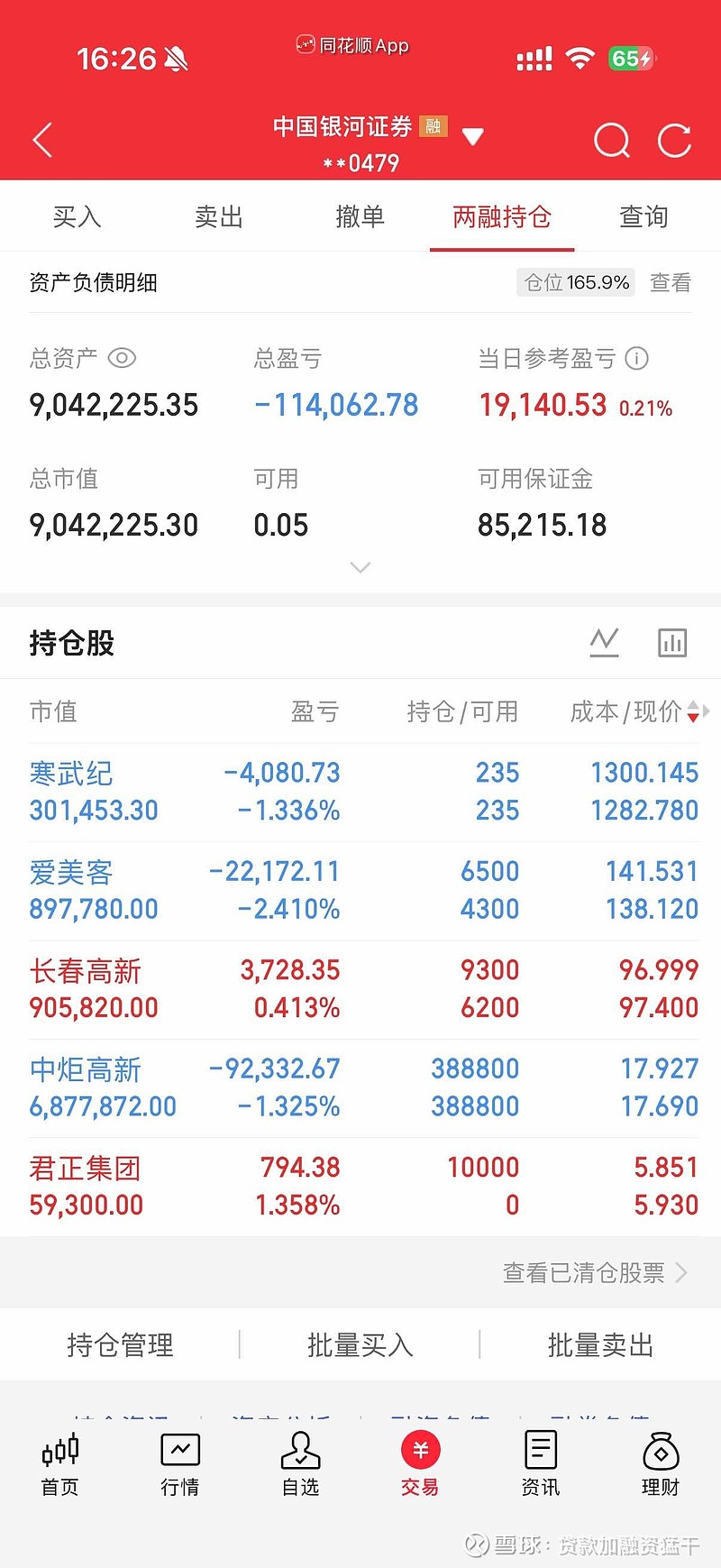Switch holdings to bar chart view
This screenshot has height=1568, width=721.
[x=672, y=642]
